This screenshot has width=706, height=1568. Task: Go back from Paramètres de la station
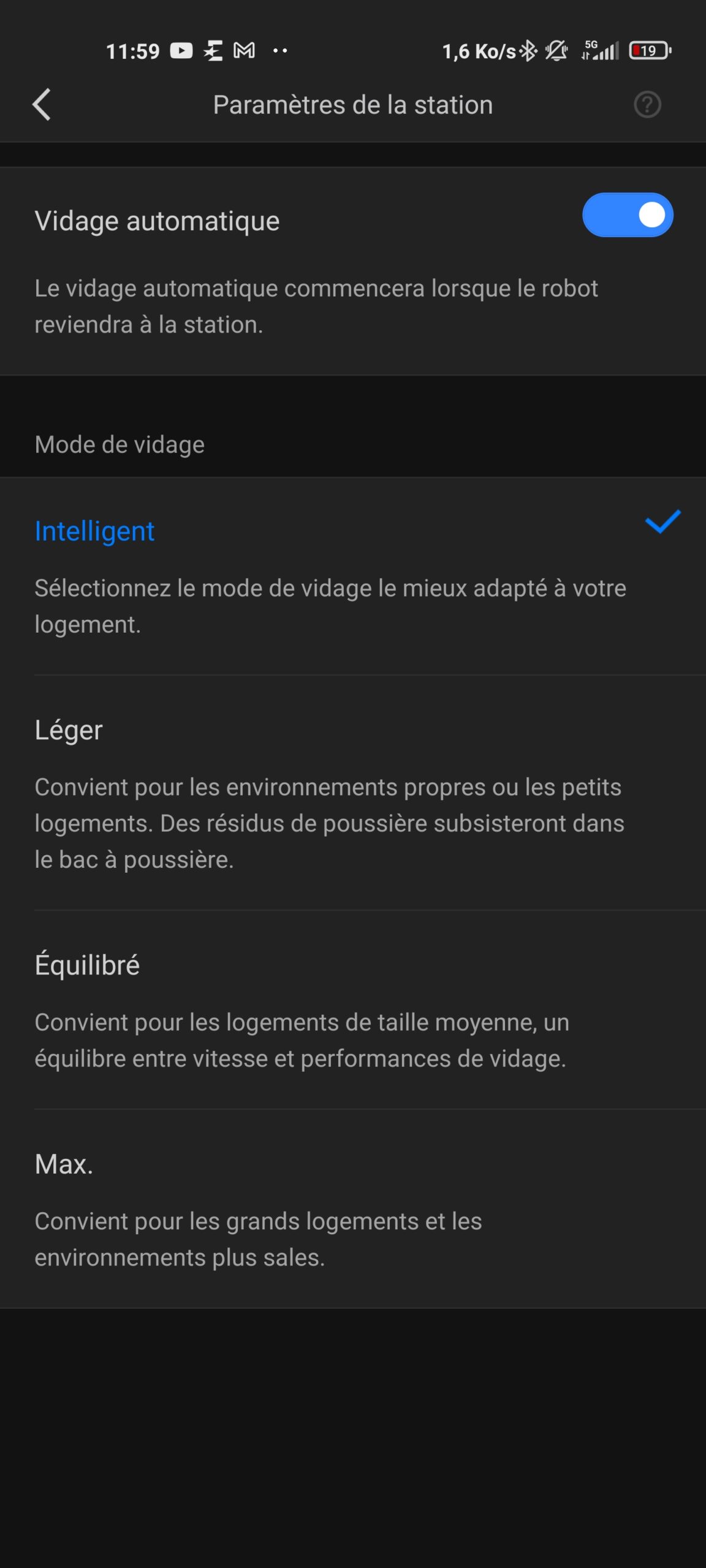(41, 105)
